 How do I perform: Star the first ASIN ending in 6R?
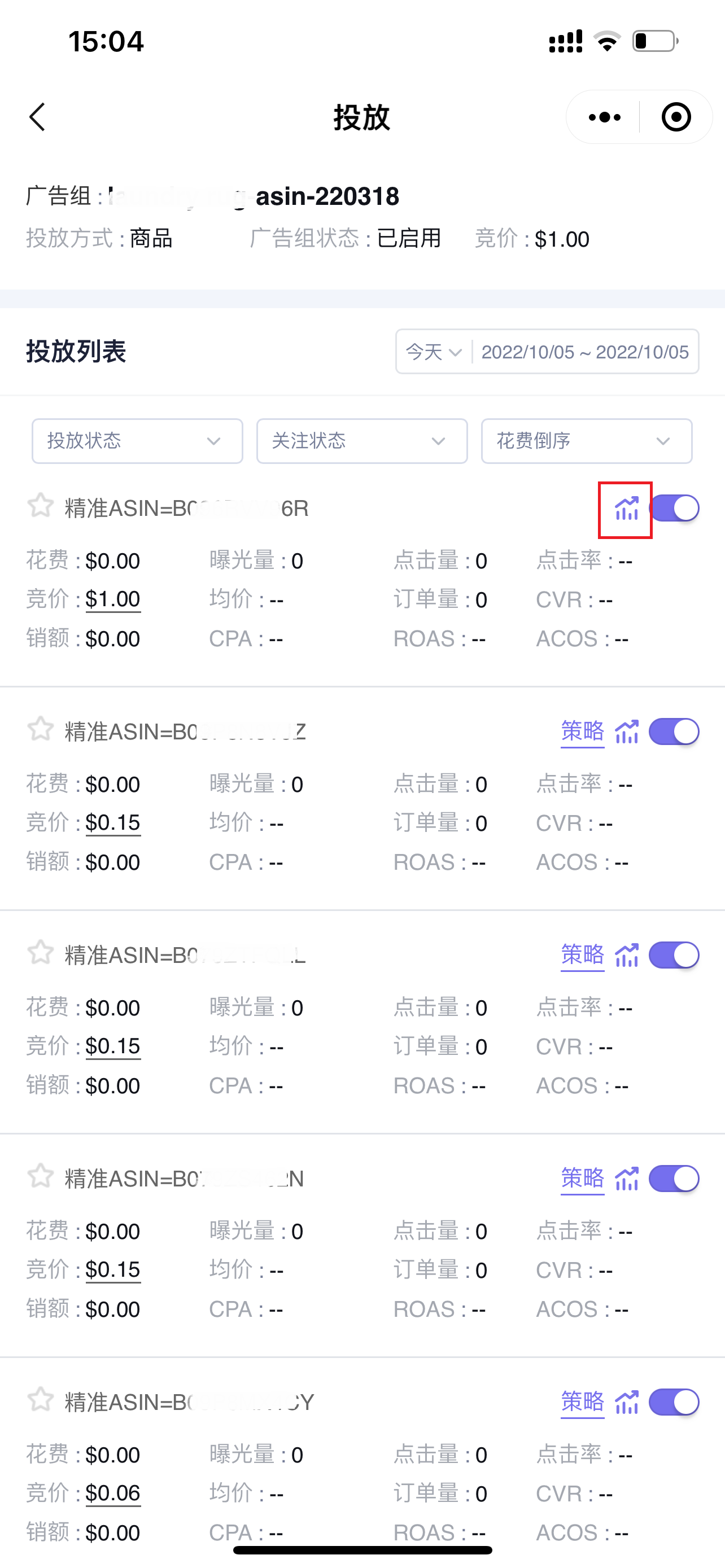pyautogui.click(x=40, y=506)
